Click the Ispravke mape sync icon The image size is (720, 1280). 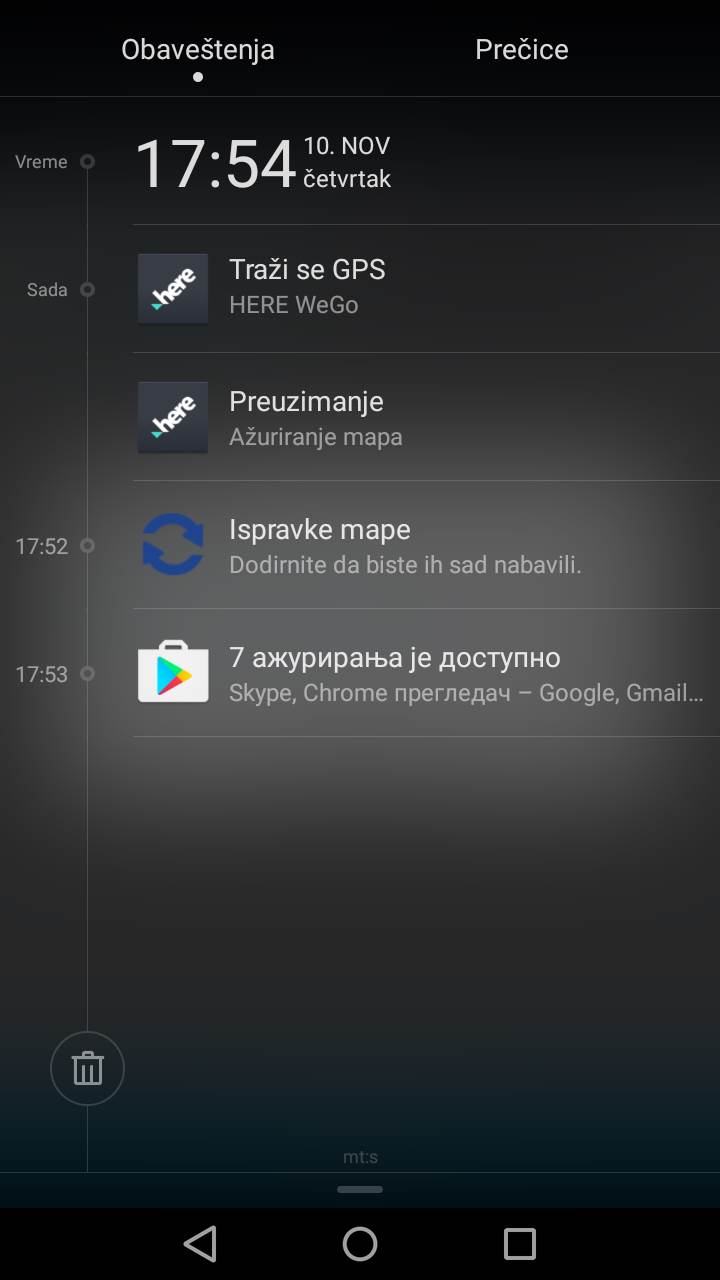[172, 545]
